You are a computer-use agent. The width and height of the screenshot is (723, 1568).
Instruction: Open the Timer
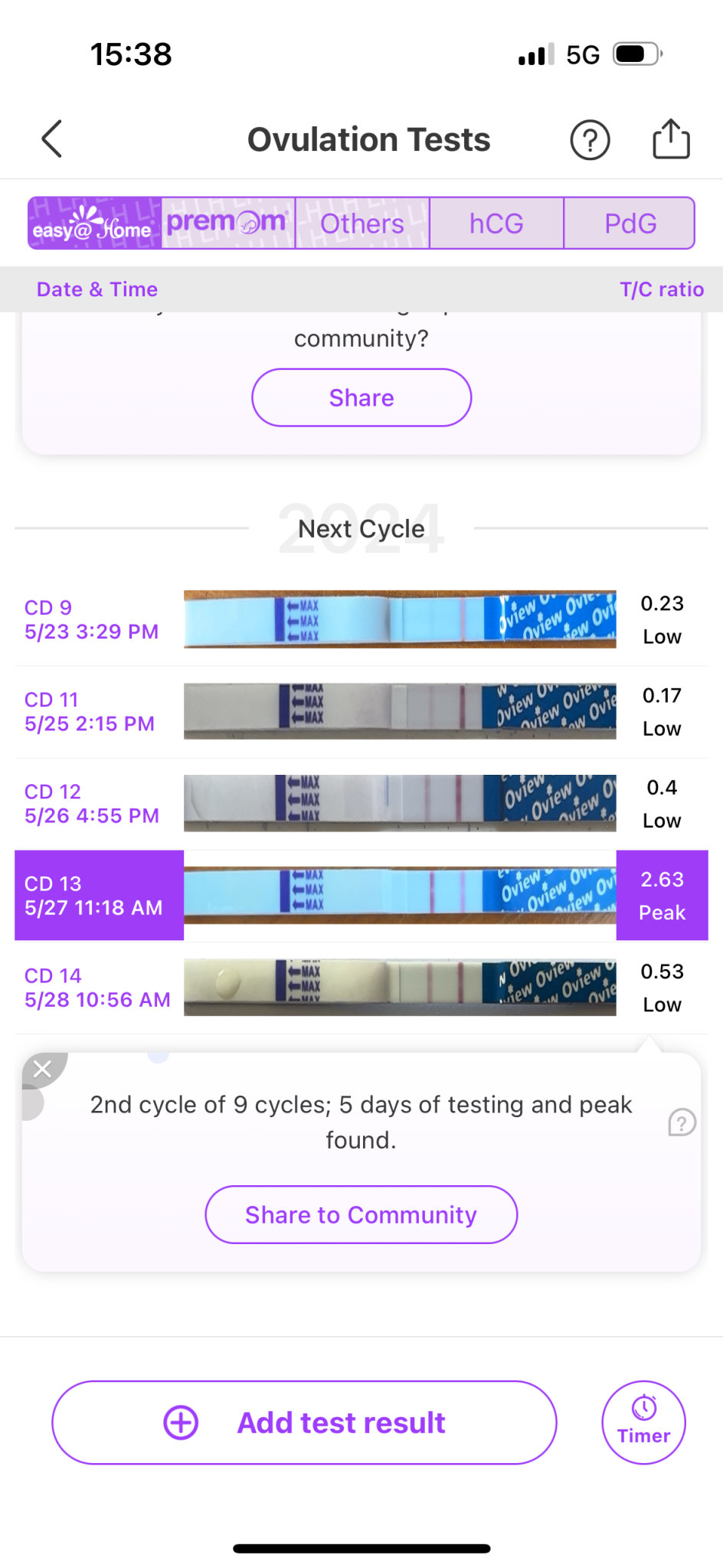643,1423
